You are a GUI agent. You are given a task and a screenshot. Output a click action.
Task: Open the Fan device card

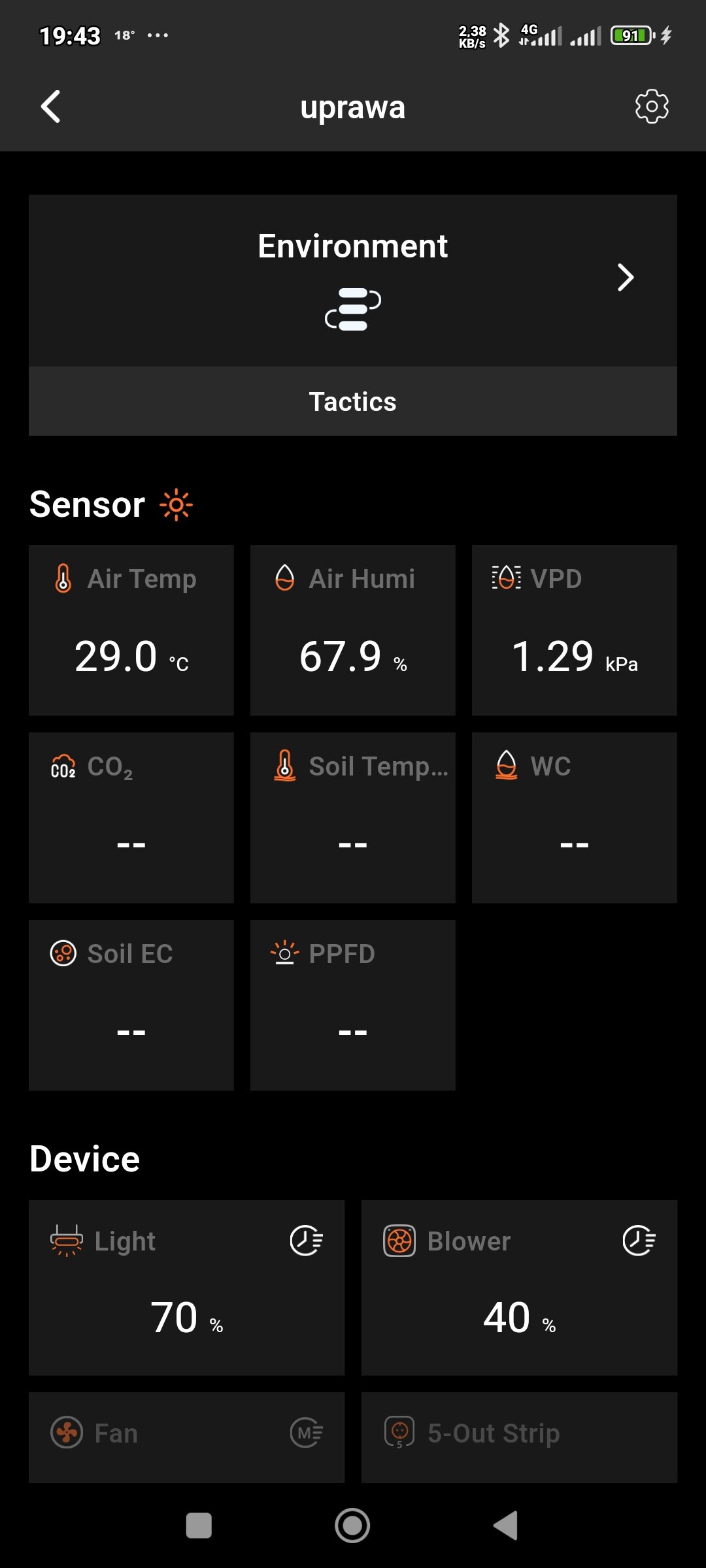pyautogui.click(x=186, y=1437)
